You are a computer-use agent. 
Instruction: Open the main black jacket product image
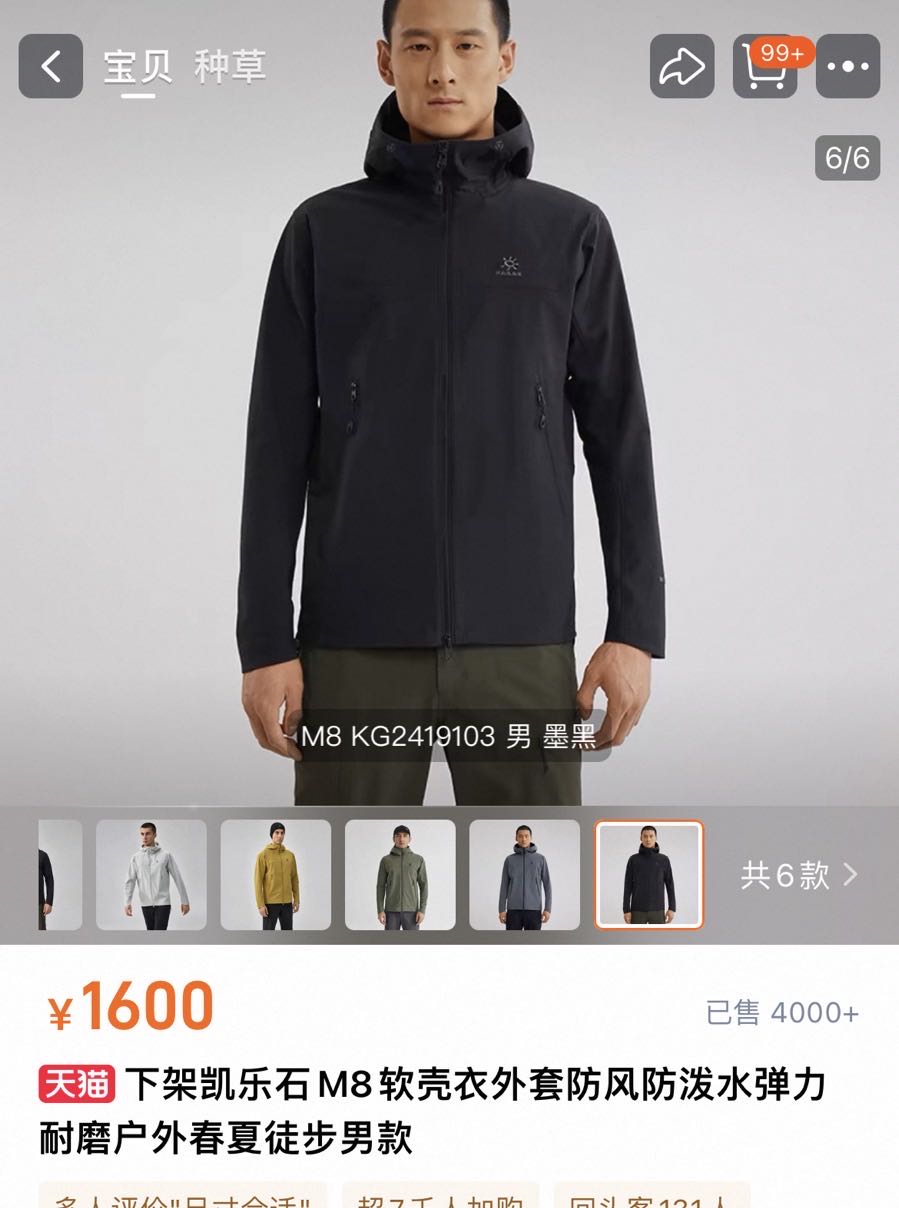click(x=450, y=400)
